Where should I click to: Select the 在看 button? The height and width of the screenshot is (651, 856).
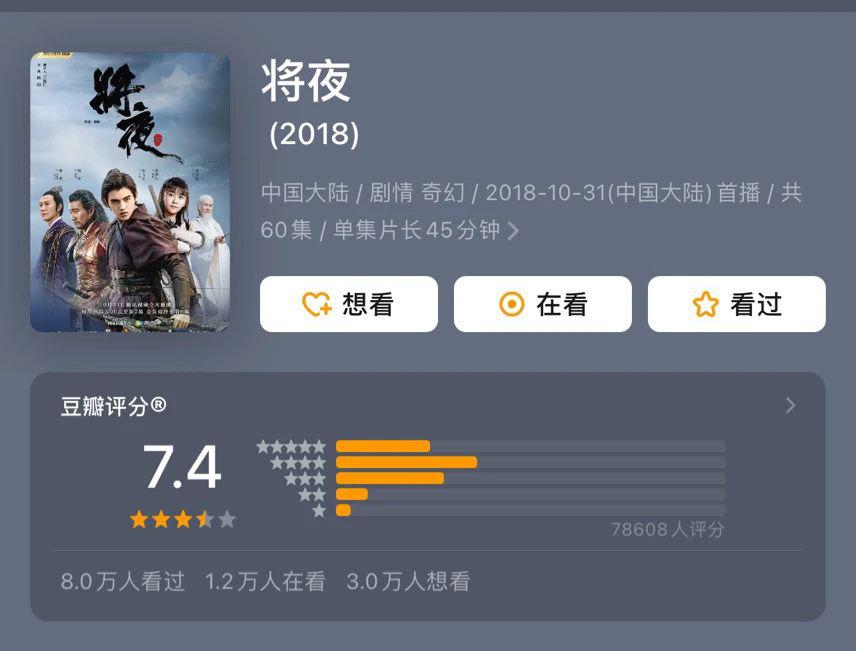coord(543,304)
